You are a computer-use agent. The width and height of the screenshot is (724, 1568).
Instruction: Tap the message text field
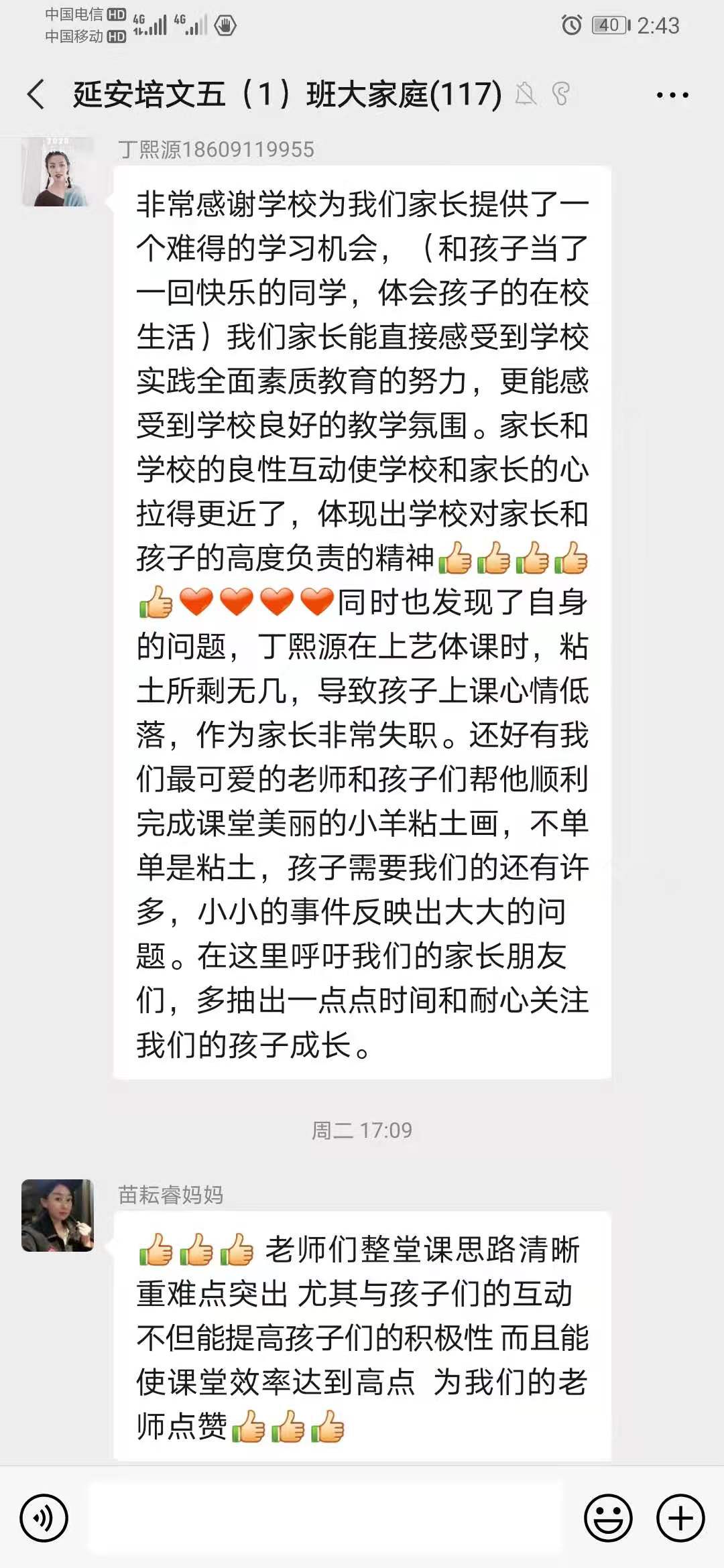coord(326,1518)
